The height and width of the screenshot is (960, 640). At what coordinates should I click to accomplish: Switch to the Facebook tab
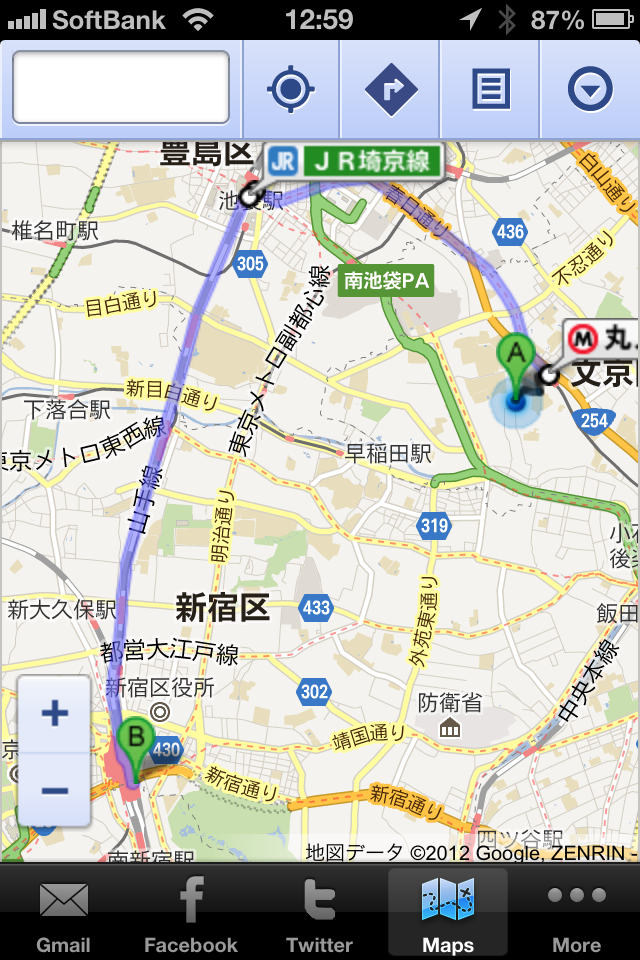tap(191, 914)
